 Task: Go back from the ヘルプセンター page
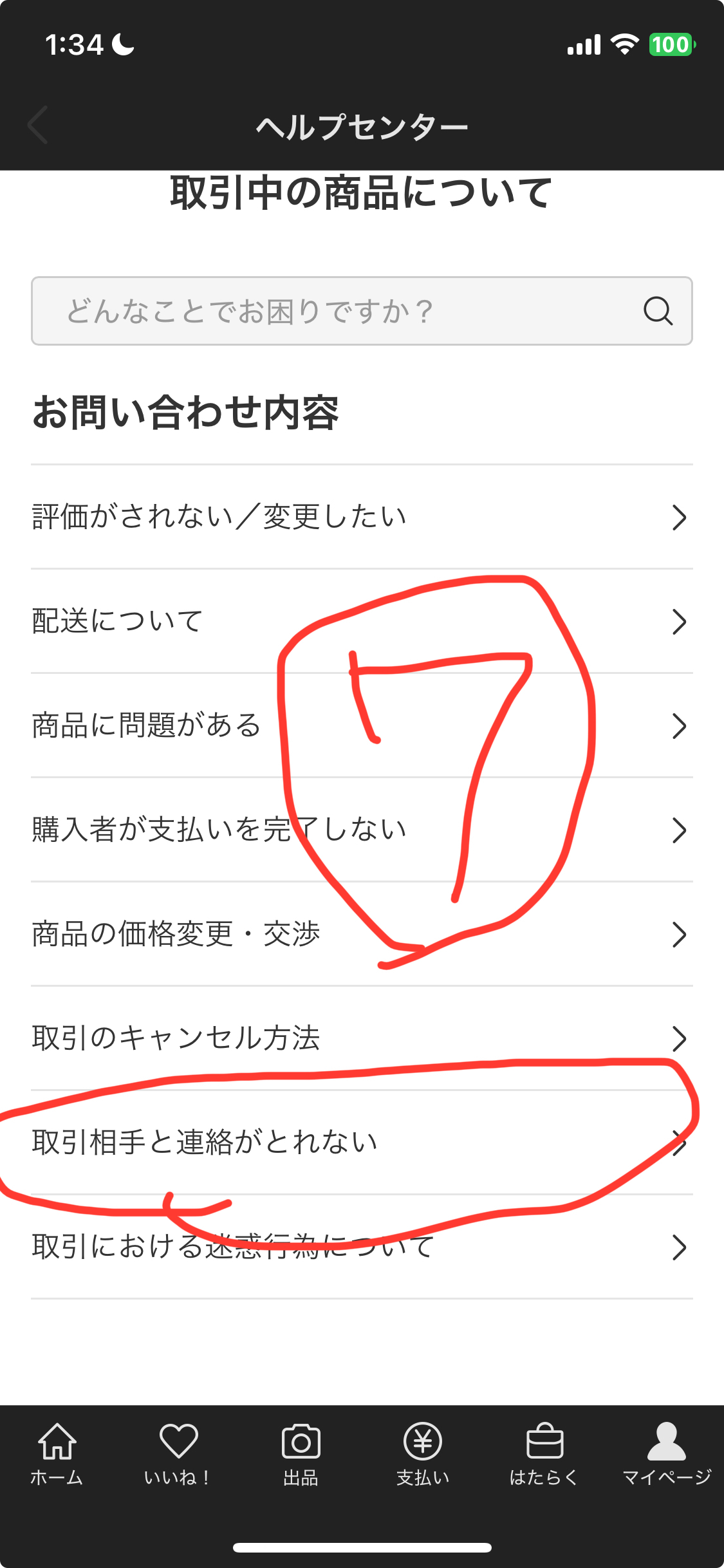[x=39, y=126]
